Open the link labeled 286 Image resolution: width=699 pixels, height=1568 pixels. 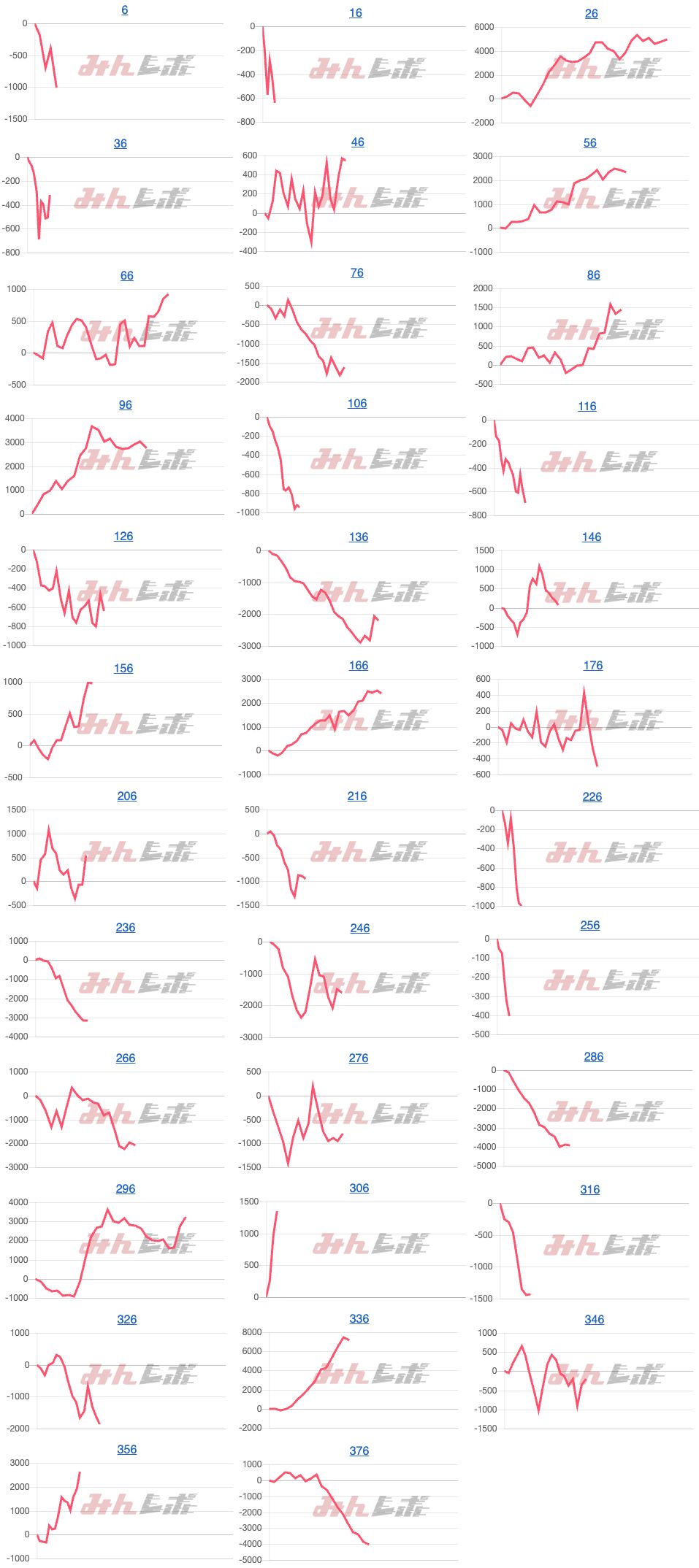[x=594, y=1057]
